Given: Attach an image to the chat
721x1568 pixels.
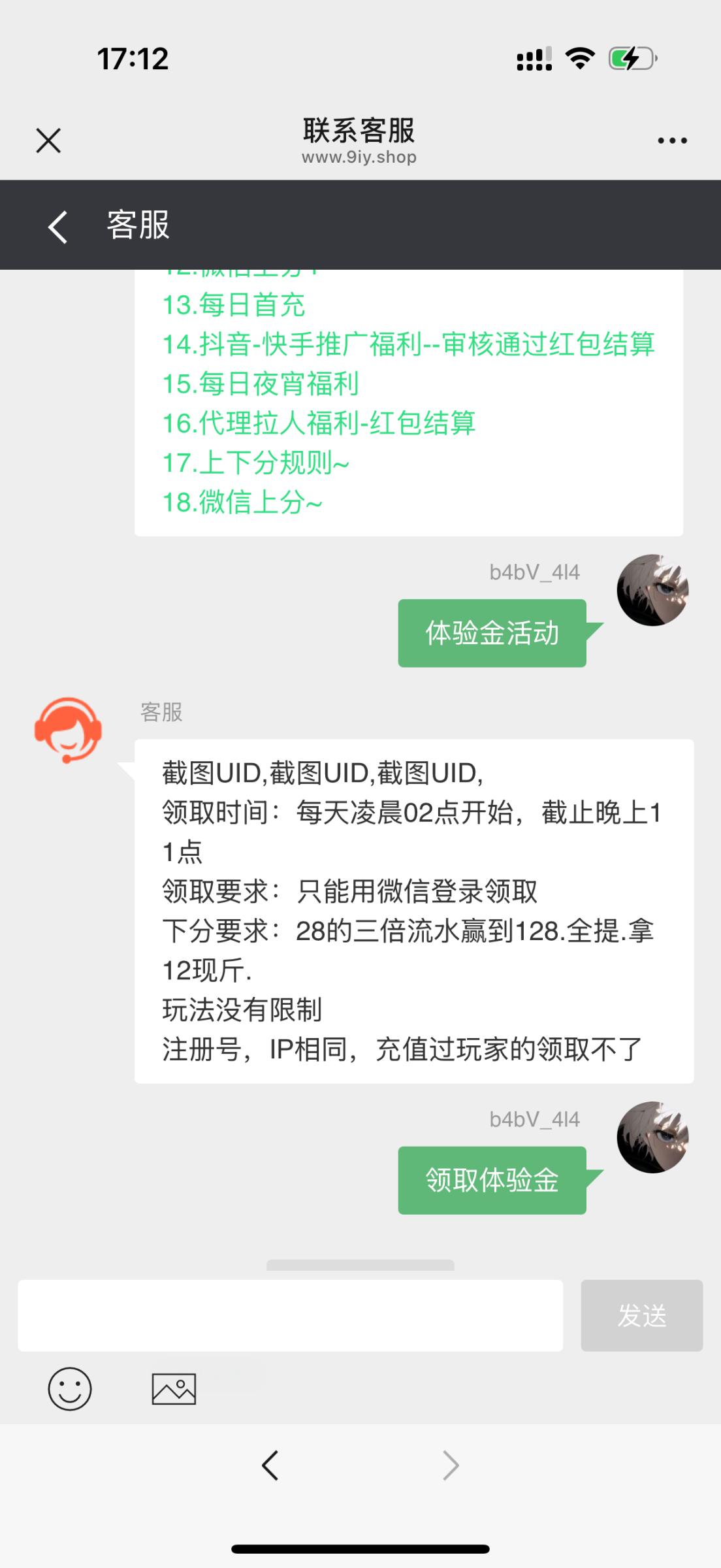Looking at the screenshot, I should coord(174,1388).
